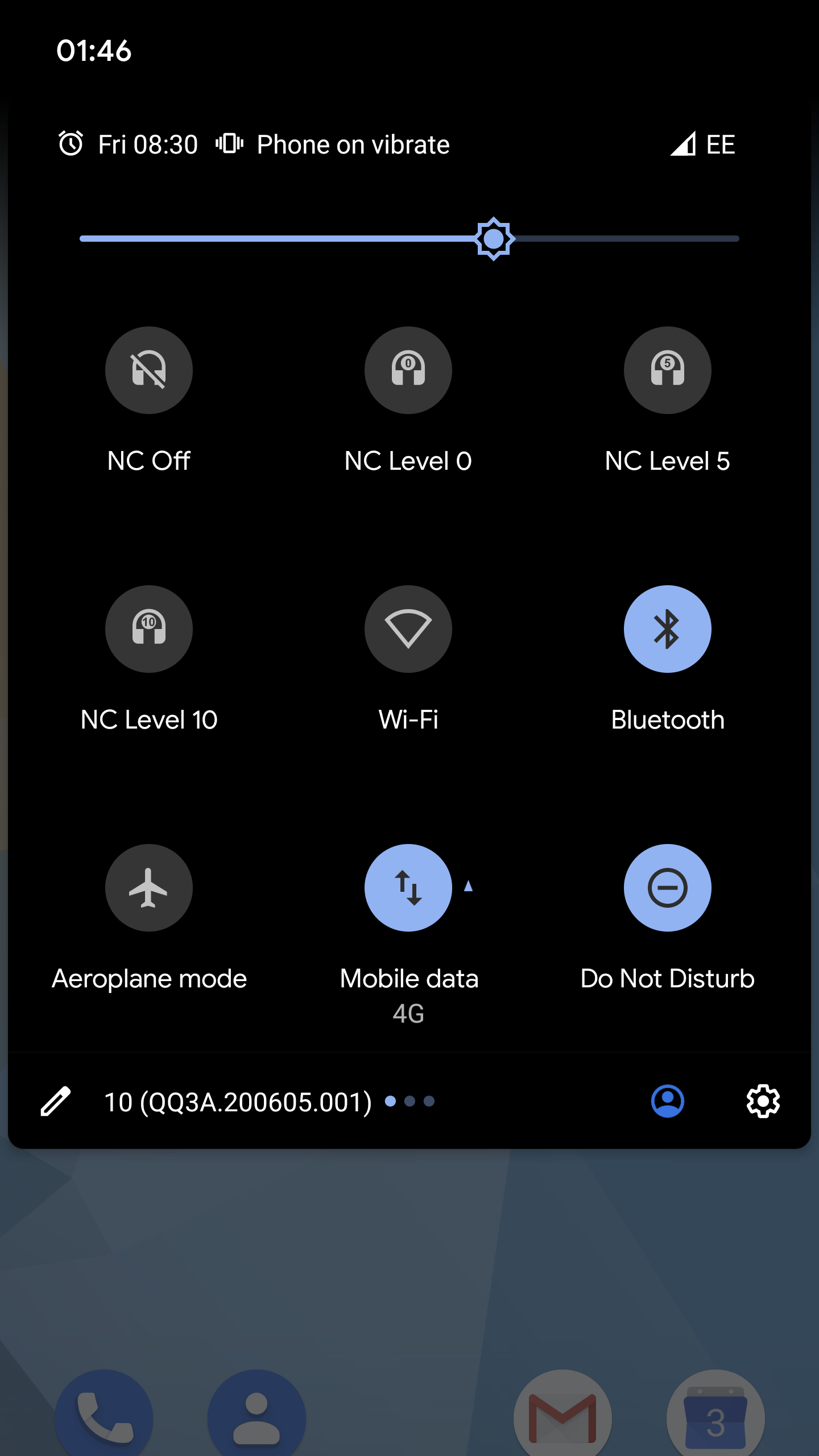Set noise cancelling to NC Level 10
Screen dimensions: 819x1456
tap(149, 629)
